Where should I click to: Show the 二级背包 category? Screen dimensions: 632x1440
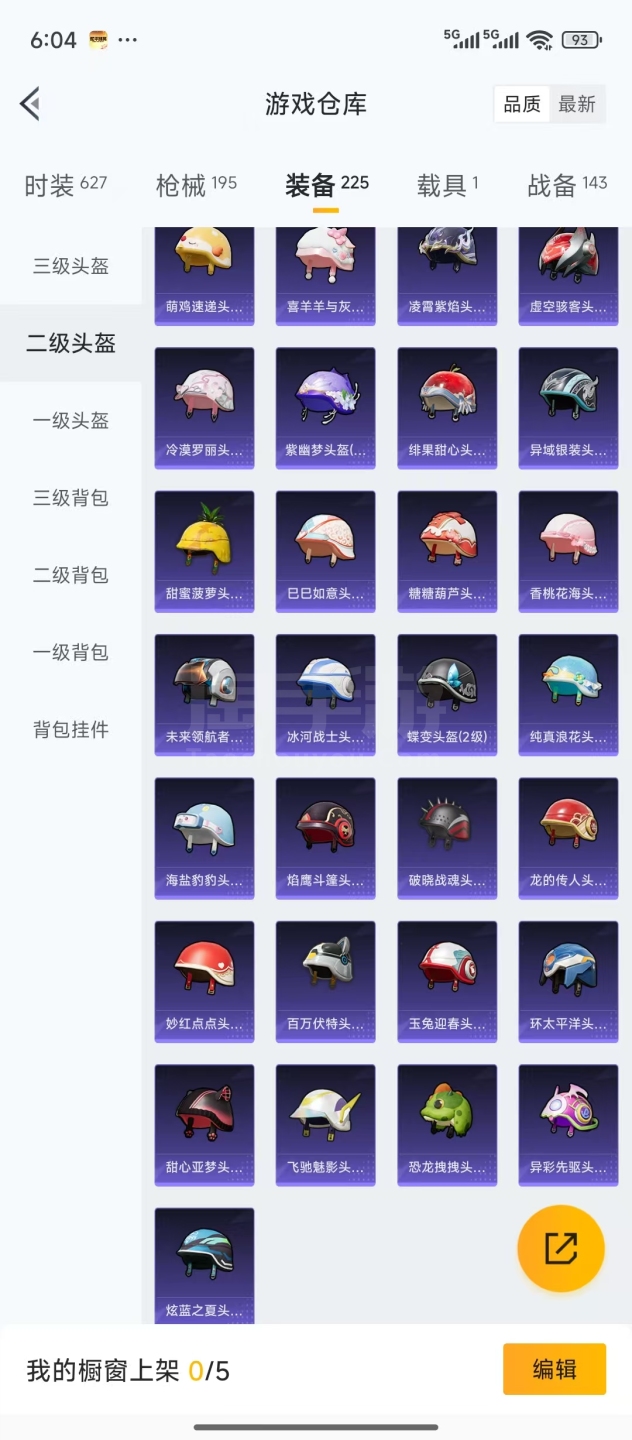coord(70,575)
